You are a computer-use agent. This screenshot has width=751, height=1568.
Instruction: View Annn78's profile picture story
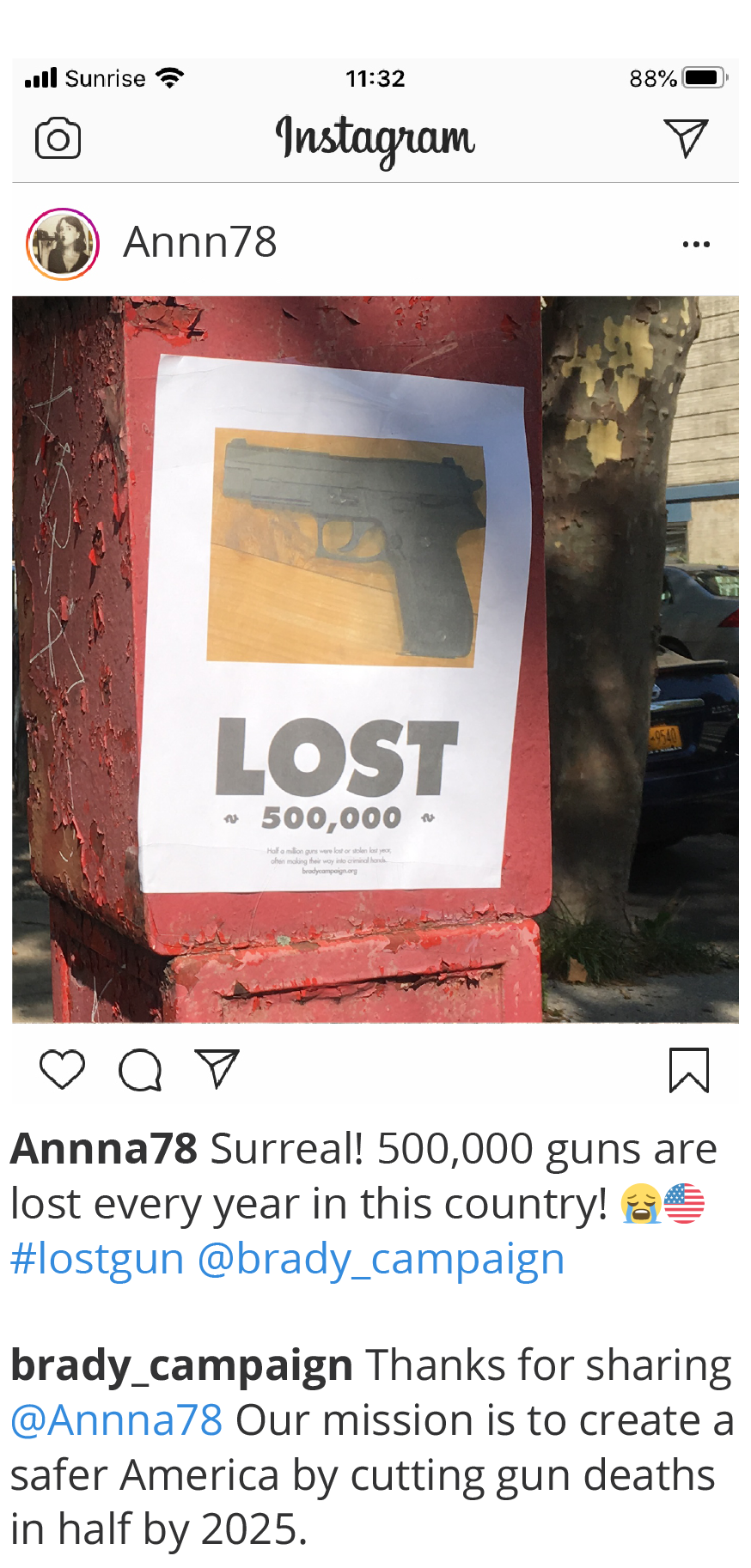[63, 244]
